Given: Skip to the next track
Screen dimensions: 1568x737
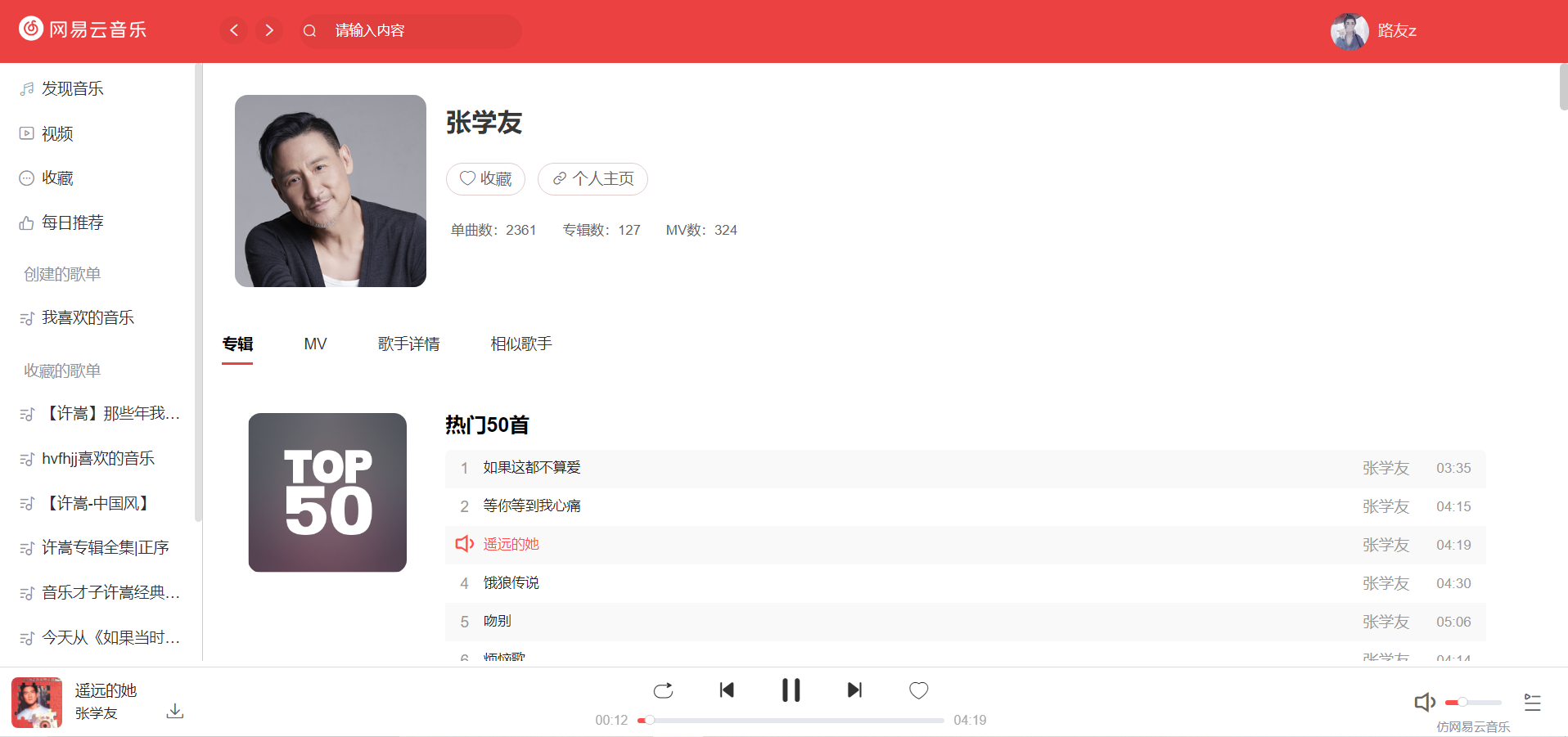Looking at the screenshot, I should 854,690.
